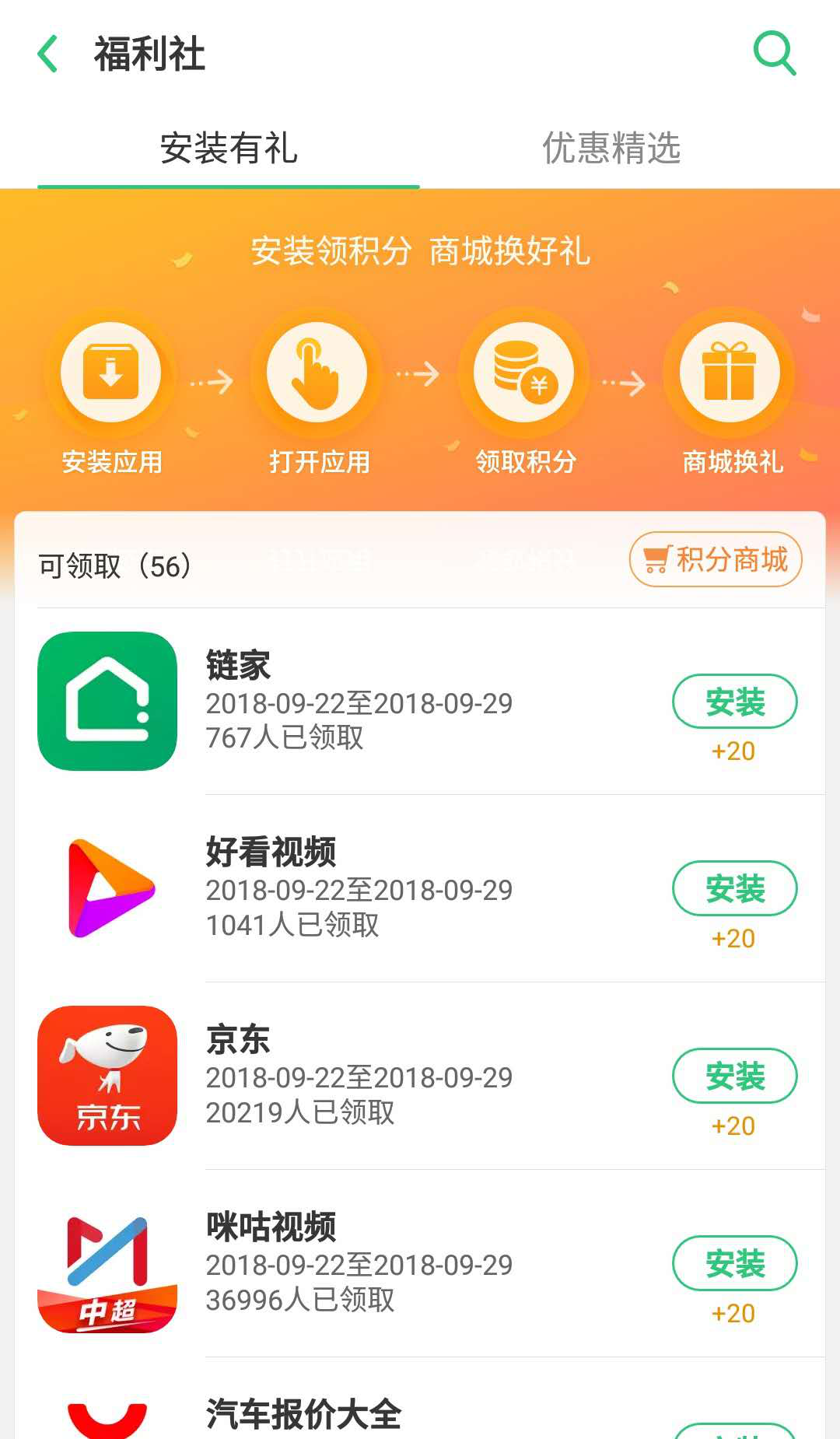Go back from 福利社 page
The height and width of the screenshot is (1439, 840).
click(x=48, y=54)
